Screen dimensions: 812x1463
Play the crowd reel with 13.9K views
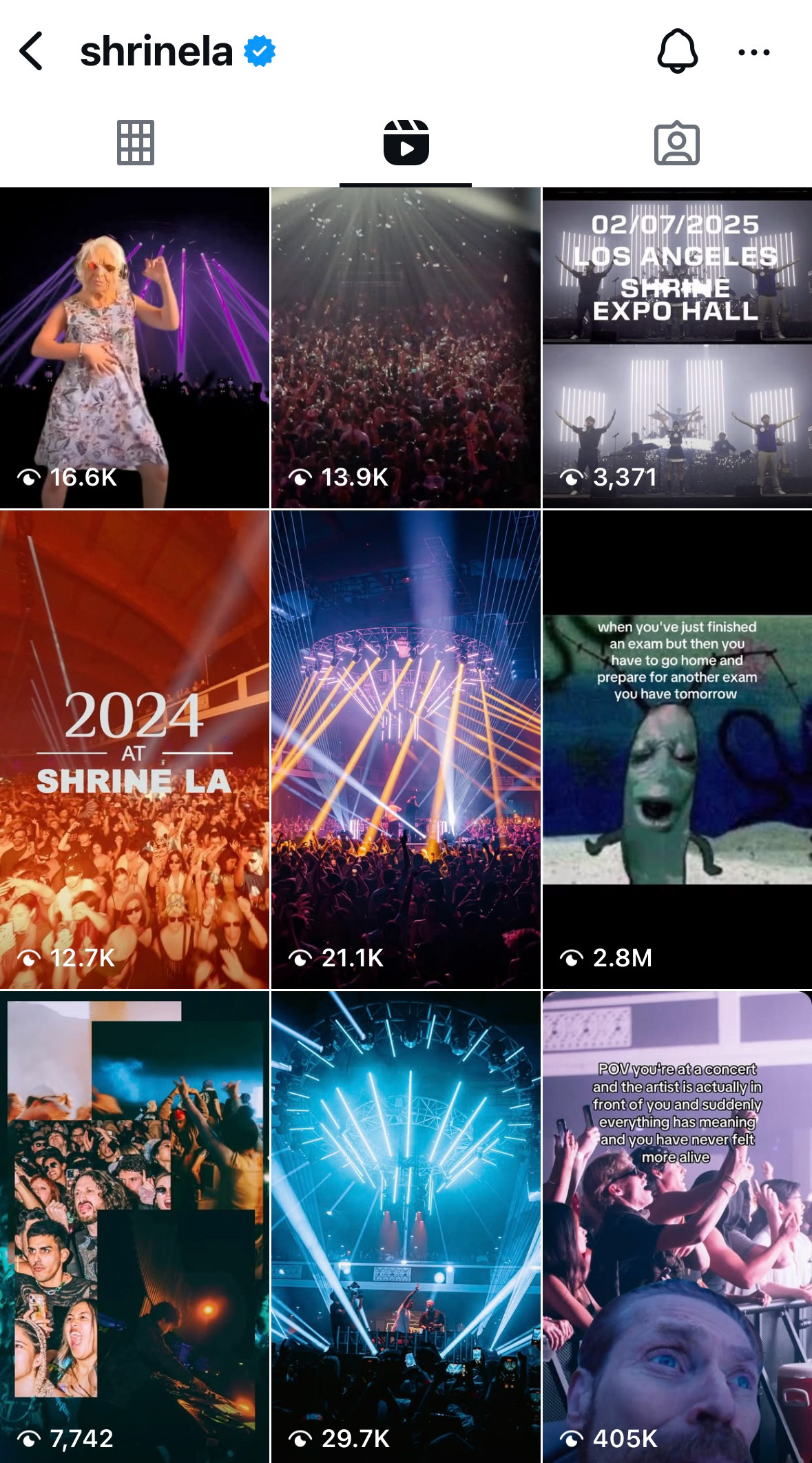point(406,348)
